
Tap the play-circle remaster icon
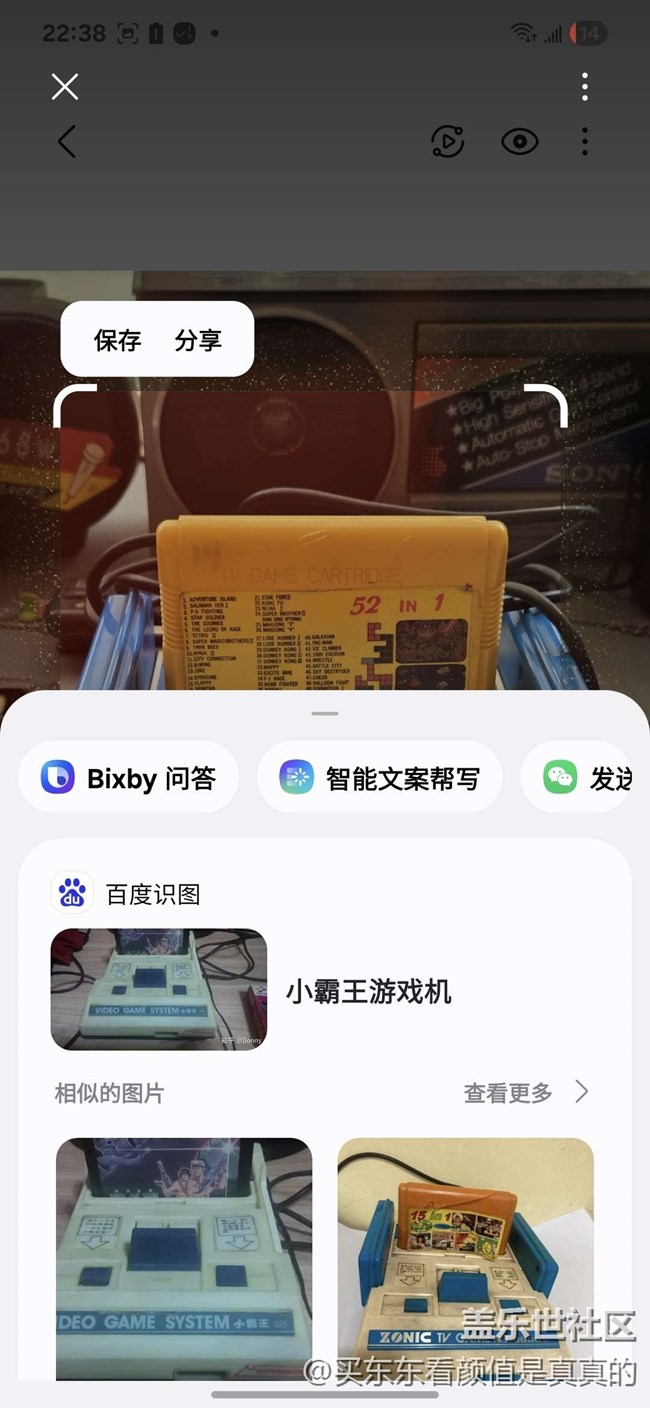[447, 142]
